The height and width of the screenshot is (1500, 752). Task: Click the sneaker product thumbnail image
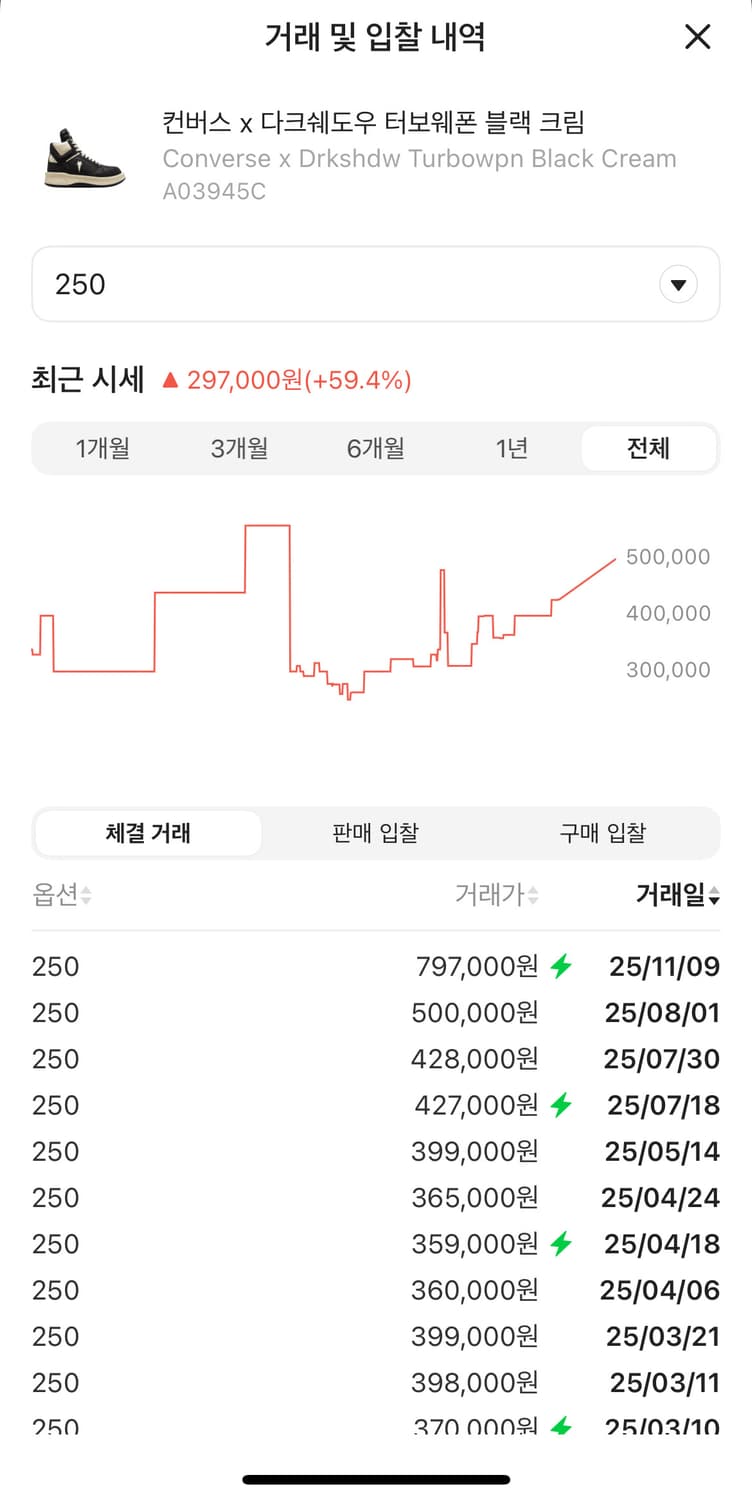[83, 156]
